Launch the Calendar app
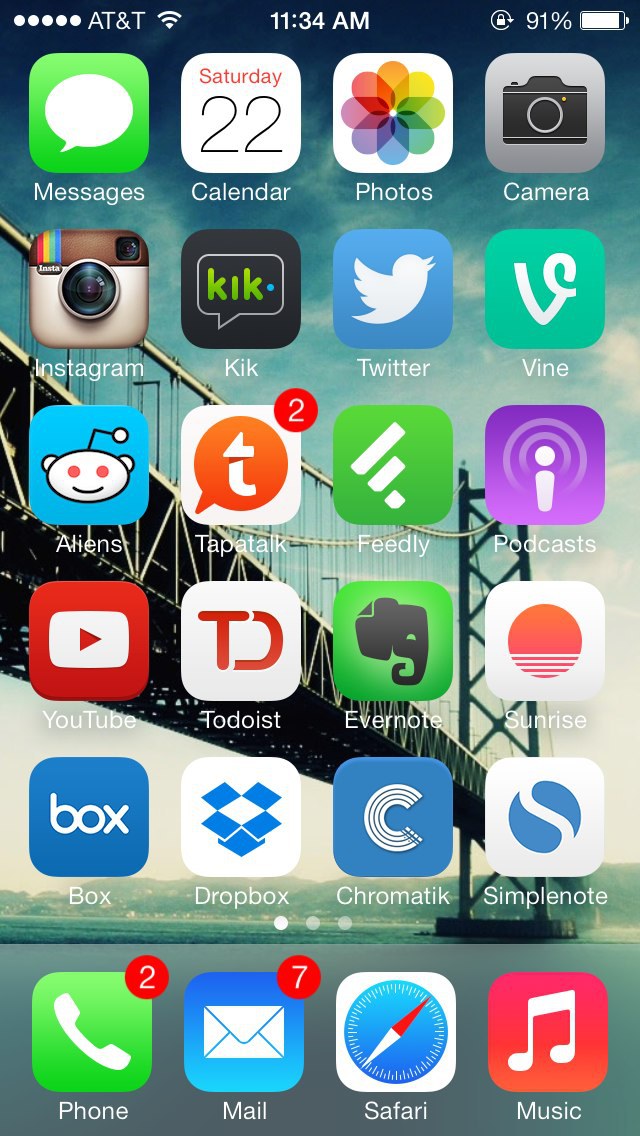This screenshot has height=1136, width=640. point(241,113)
